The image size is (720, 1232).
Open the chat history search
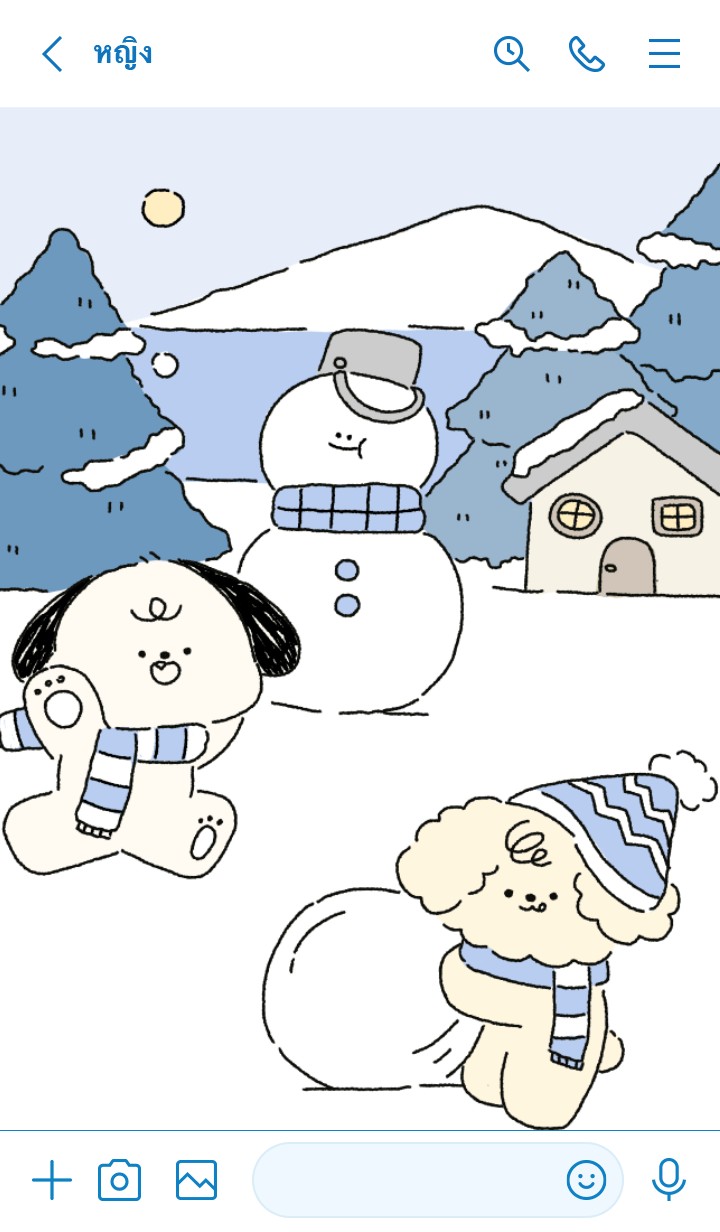(511, 54)
